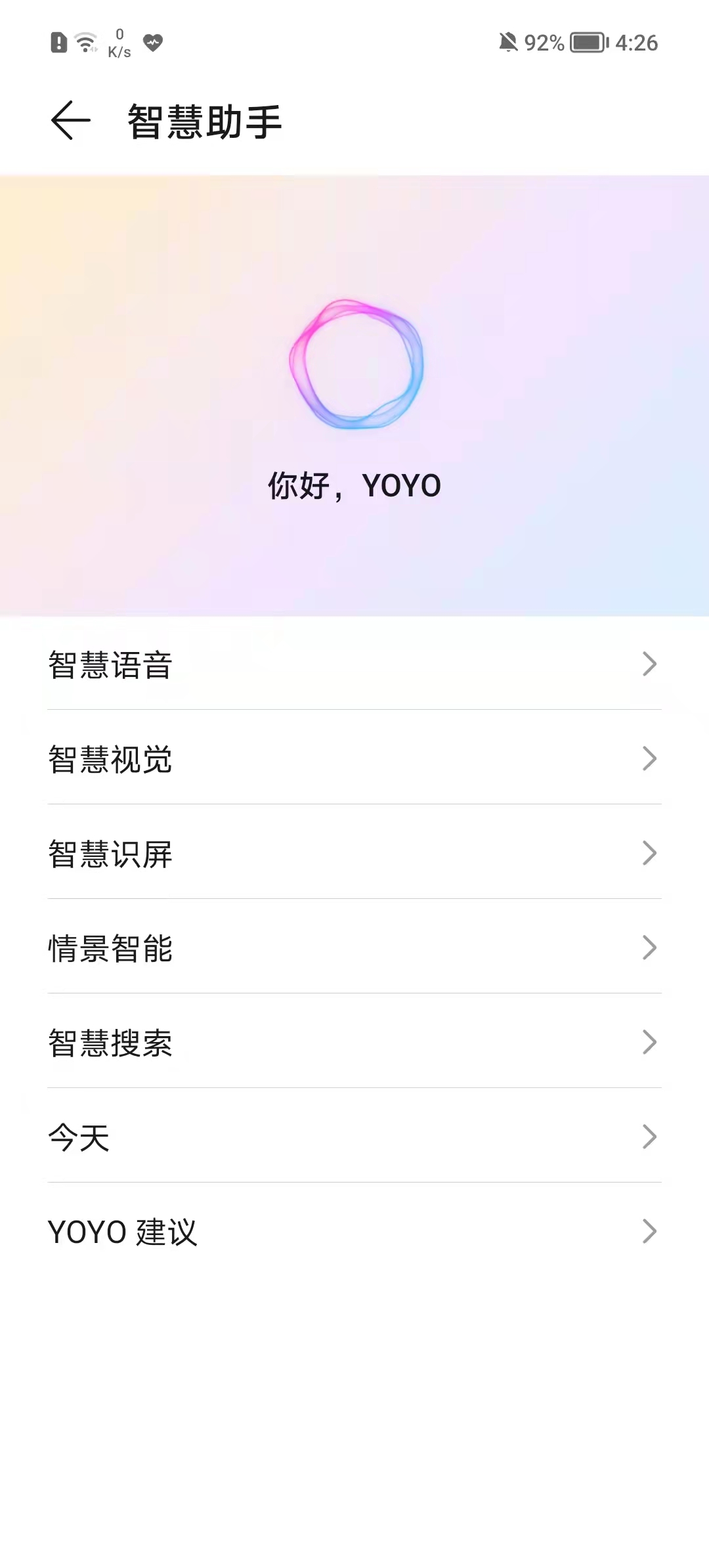
Task: Expand the 智慧视觉 settings entry
Action: tap(649, 759)
